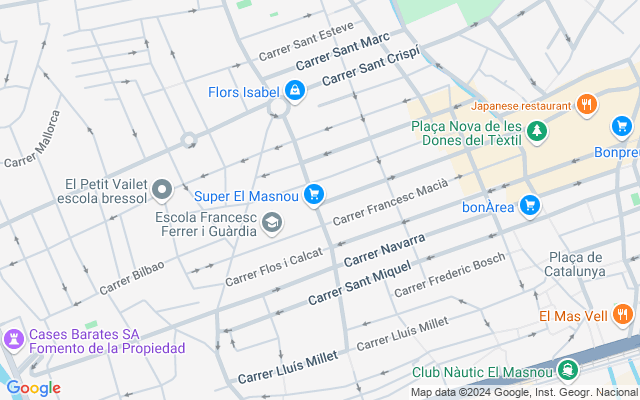Viewport: 640px width, 400px height.
Task: Open the Bonpreu supermarket pin
Action: [x=622, y=127]
